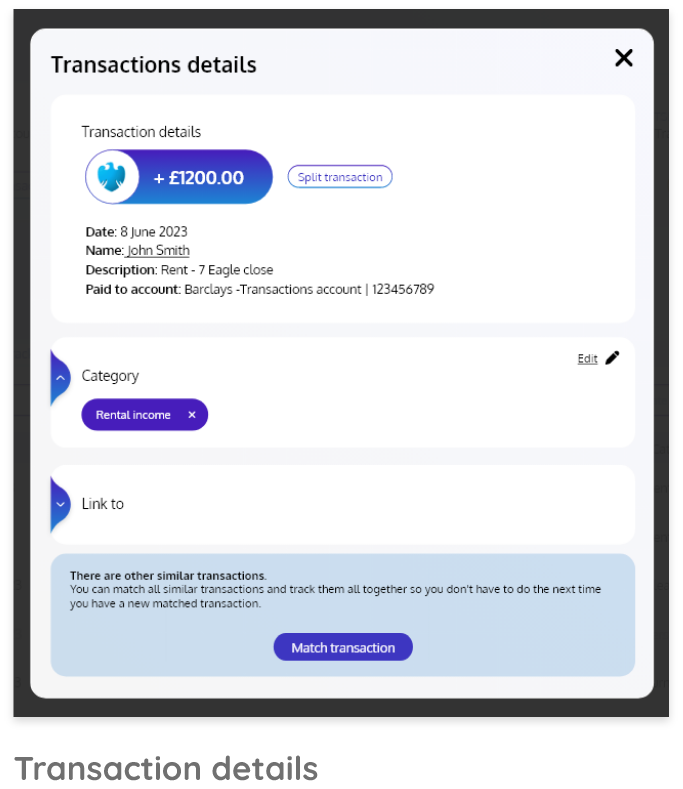Screen dimensions: 683x789
Task: Close the Transactions details dialog
Action: (624, 58)
